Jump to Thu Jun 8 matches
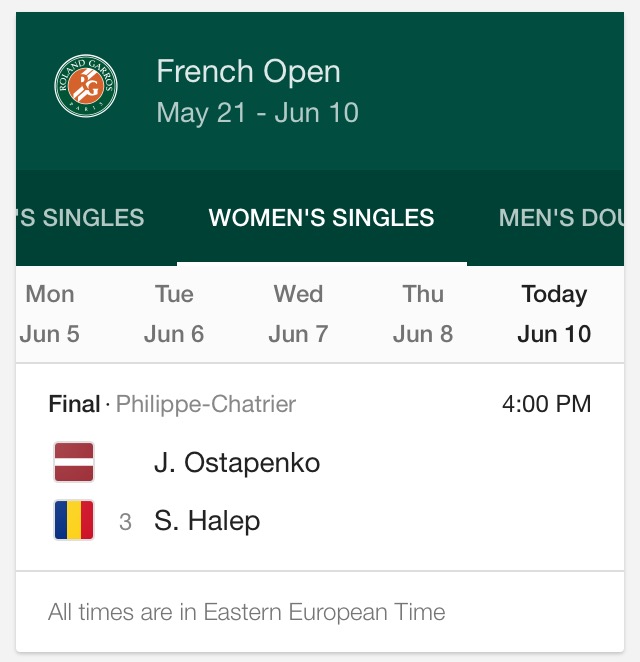 tap(423, 314)
